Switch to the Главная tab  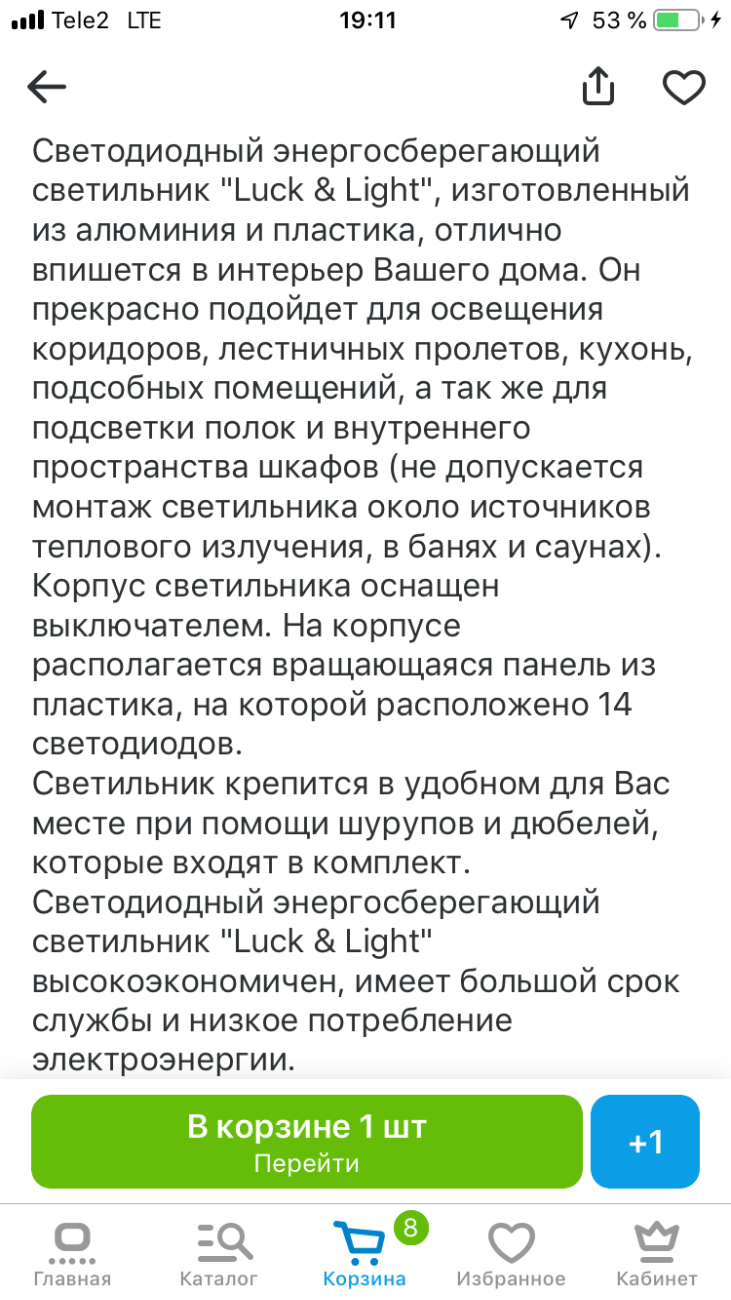tap(72, 1255)
